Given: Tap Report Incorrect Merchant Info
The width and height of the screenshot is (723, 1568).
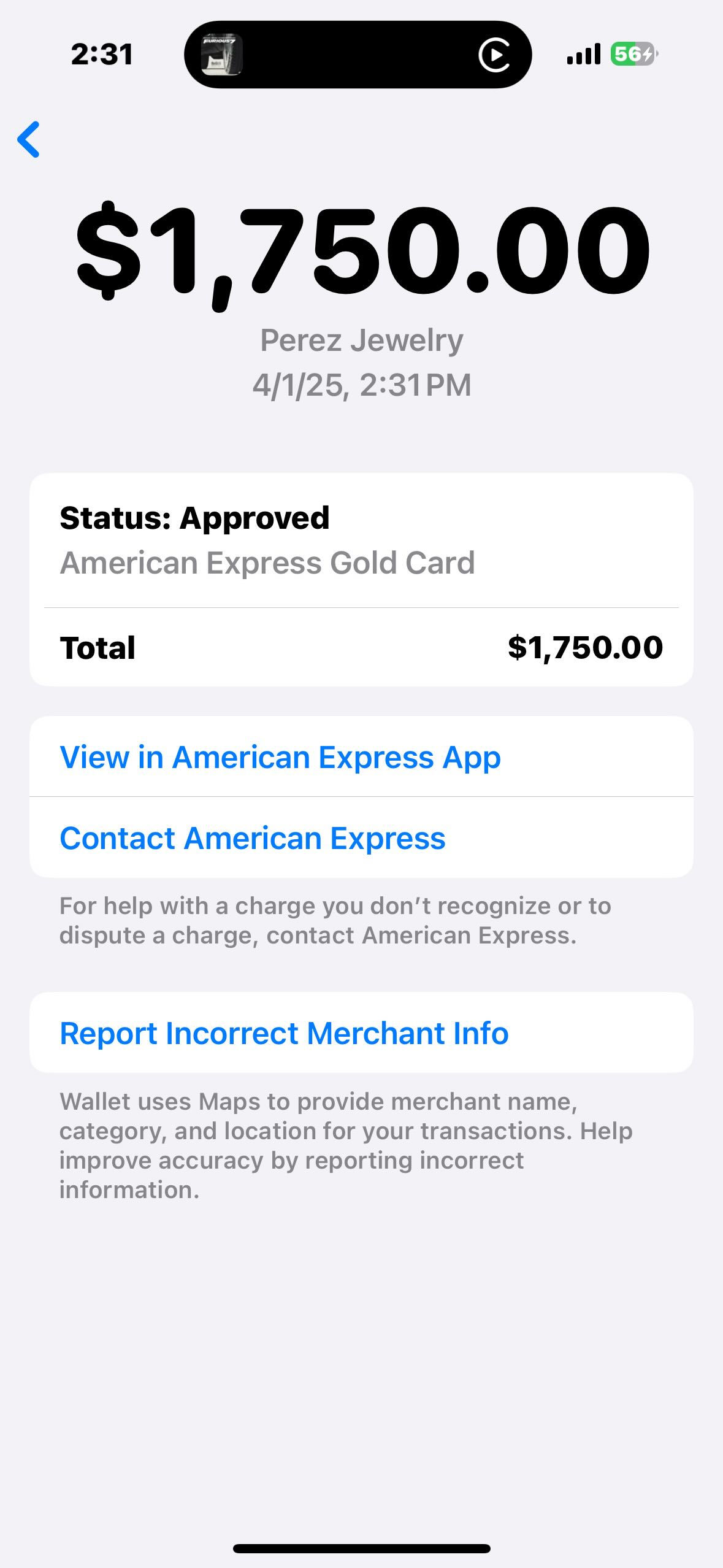Looking at the screenshot, I should click(284, 1033).
